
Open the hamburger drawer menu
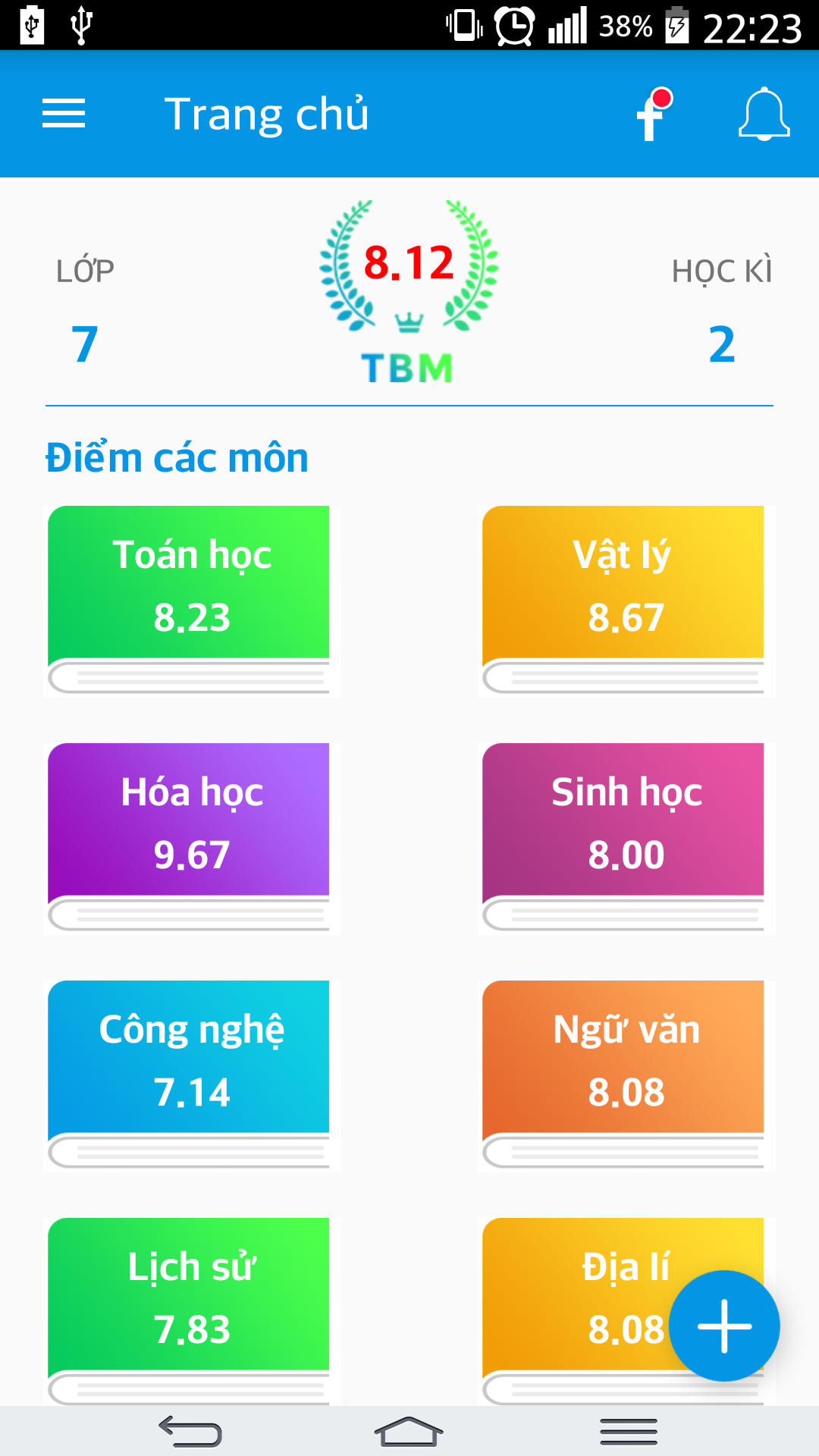point(64,114)
